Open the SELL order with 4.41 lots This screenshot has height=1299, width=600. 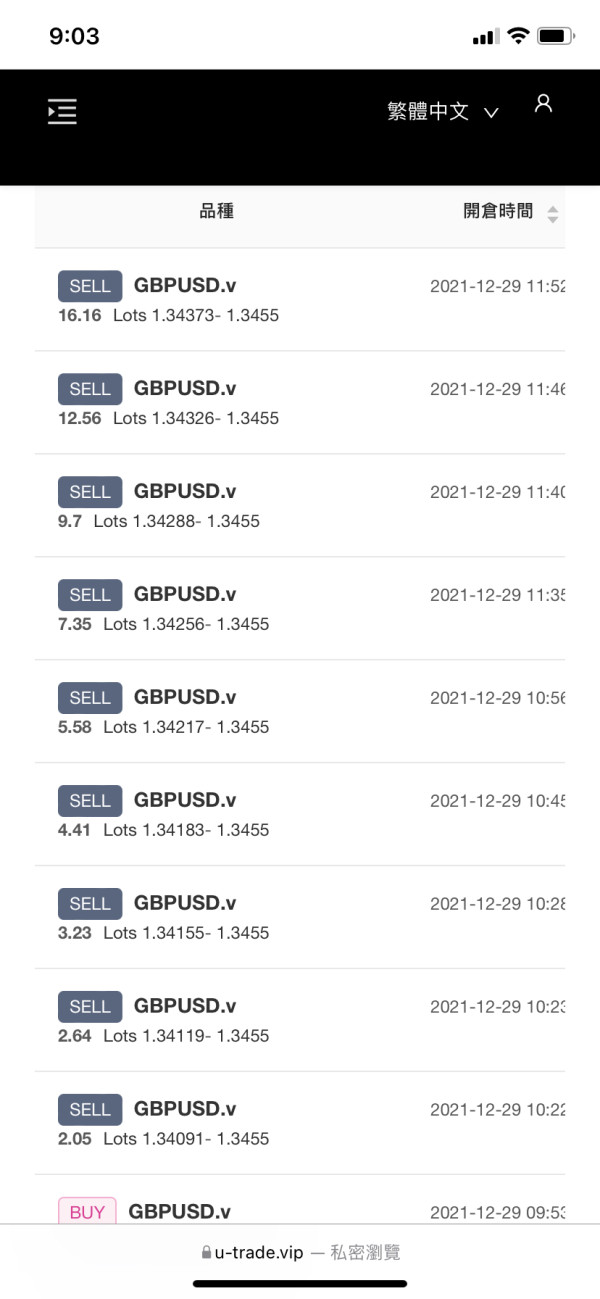[300, 815]
